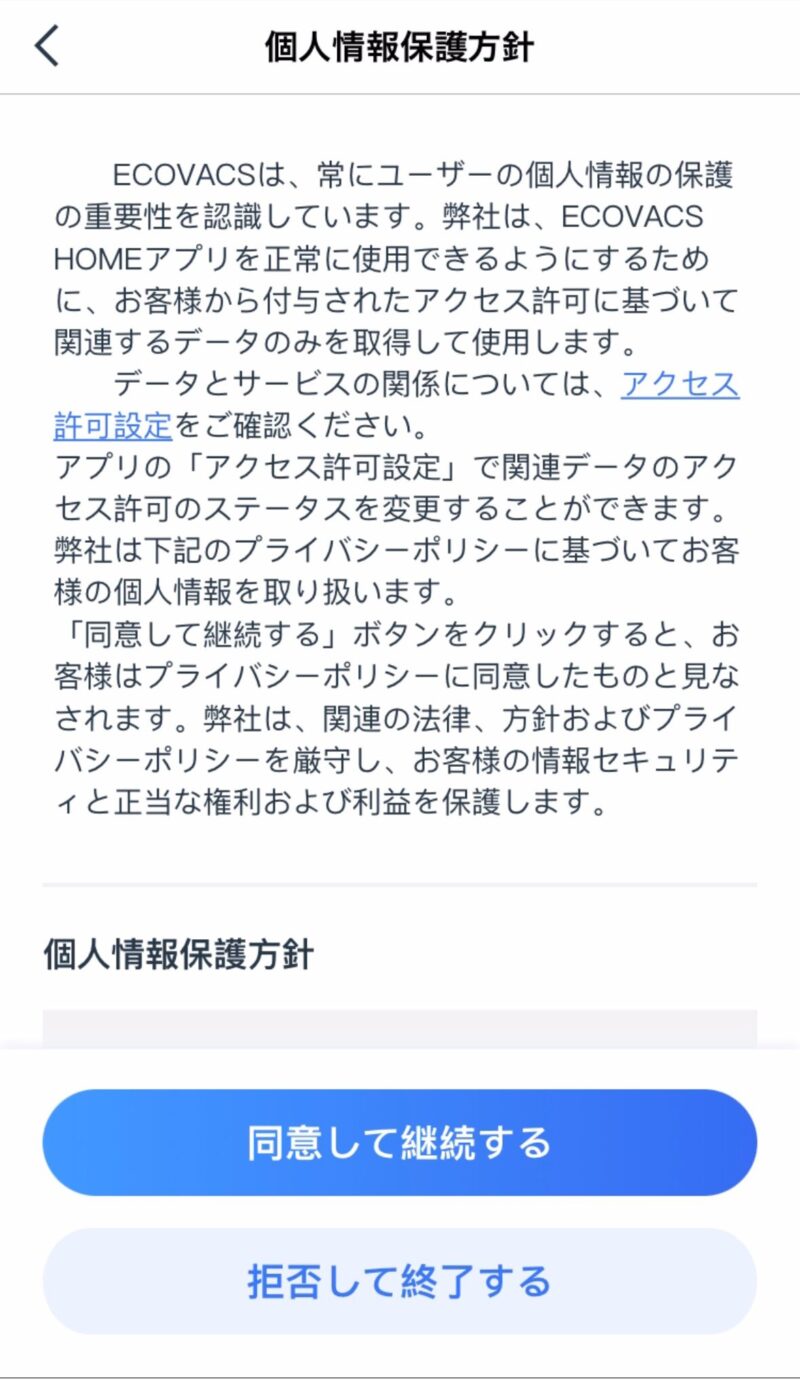Select 拒否して終了する to decline
The width and height of the screenshot is (800, 1381).
(x=399, y=1281)
